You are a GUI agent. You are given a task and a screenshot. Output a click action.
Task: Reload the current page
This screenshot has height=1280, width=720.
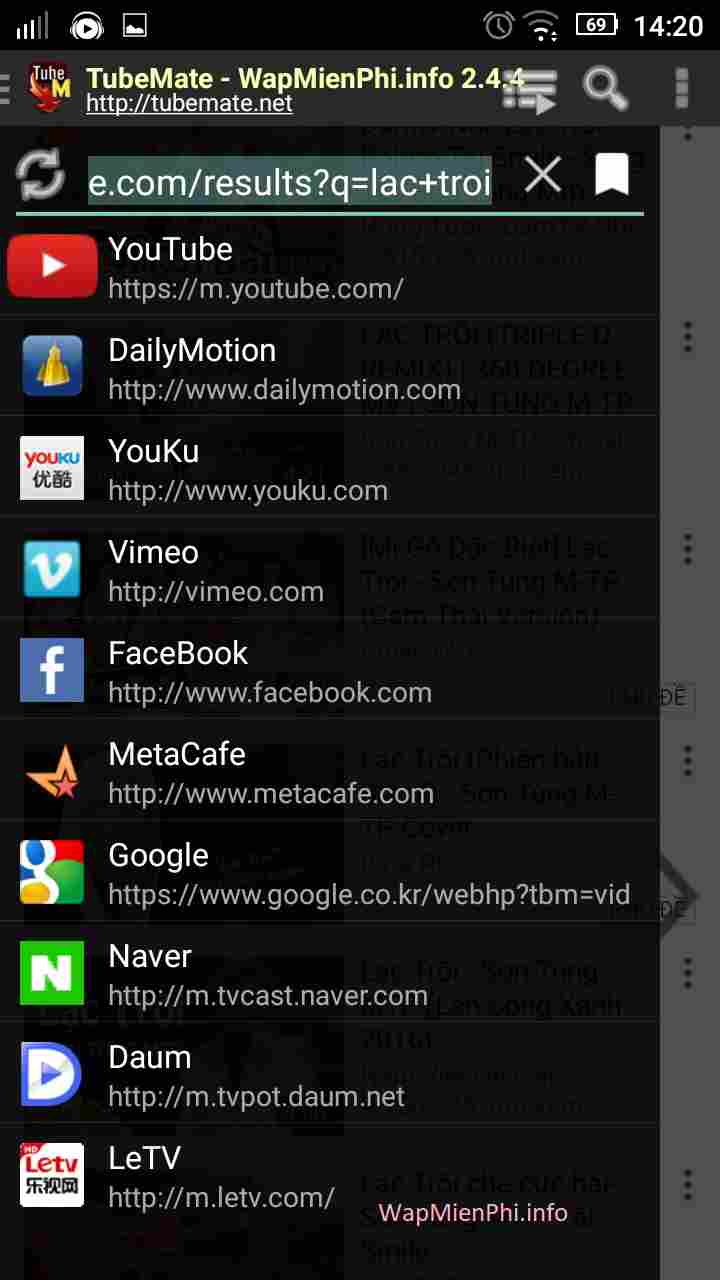(41, 175)
